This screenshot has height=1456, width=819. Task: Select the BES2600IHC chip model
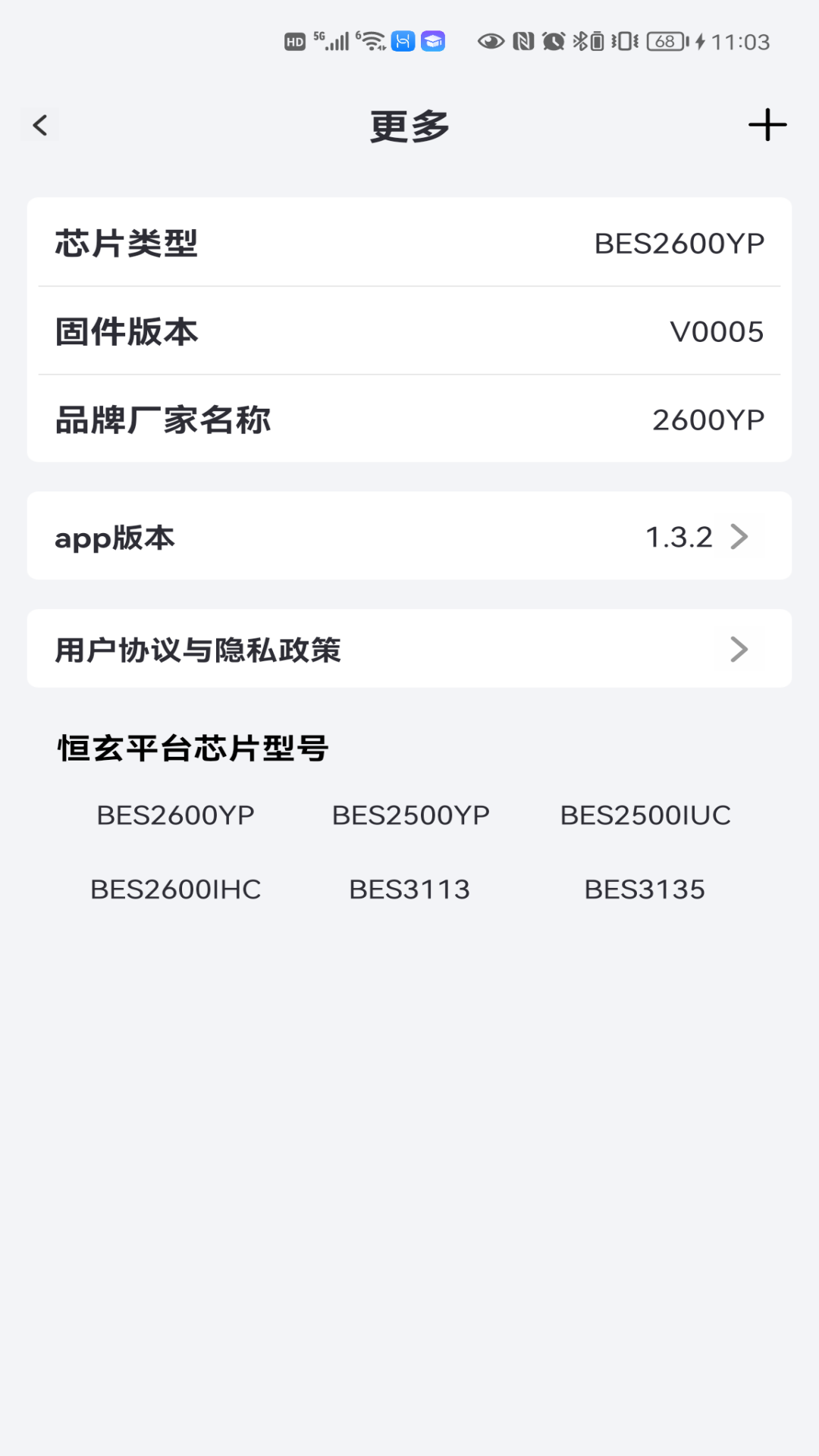coord(175,888)
